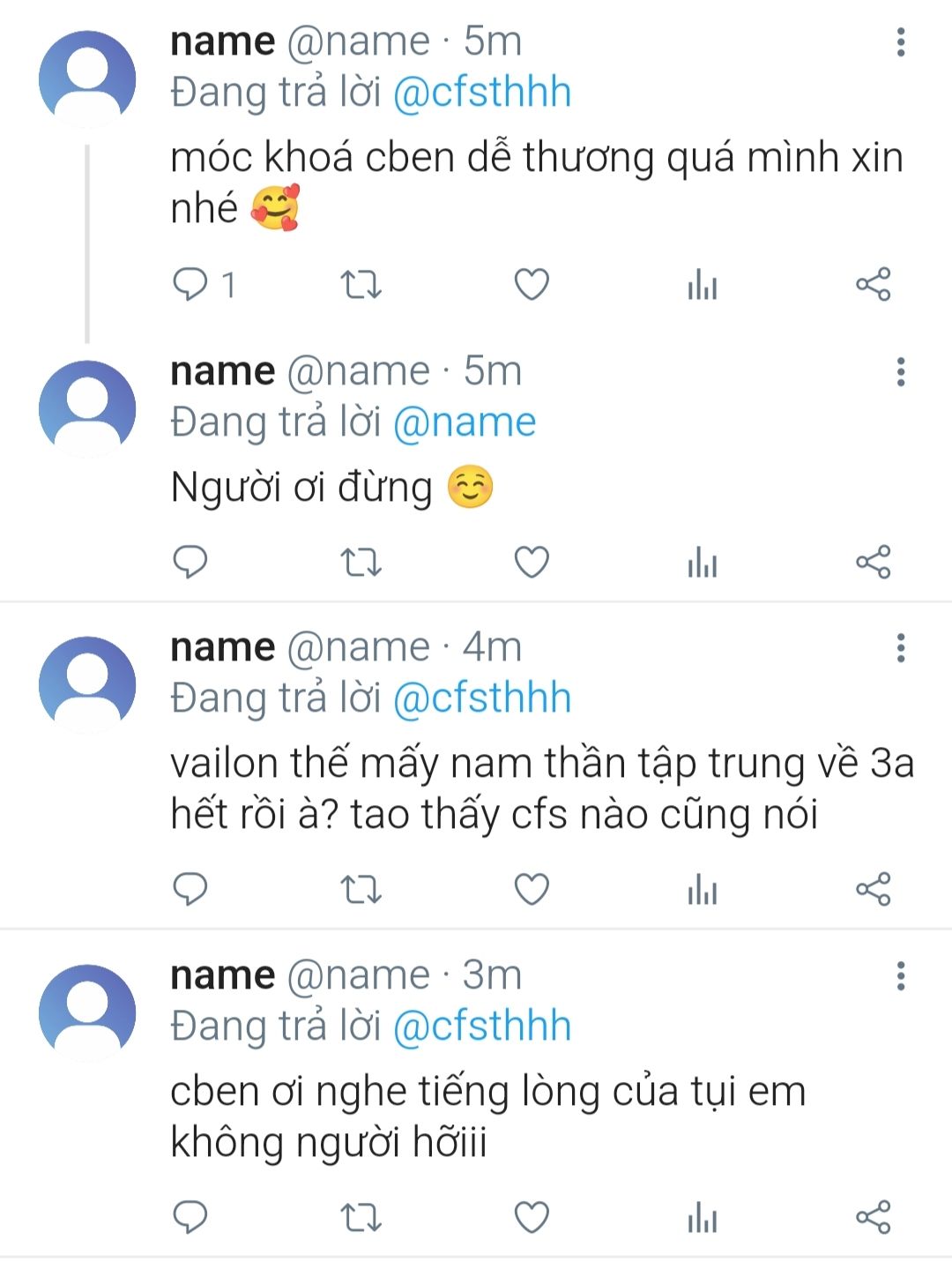This screenshot has width=952, height=1262.
Task: Like the 'vailon thế mấy nam thần' tweet
Action: pos(532,890)
